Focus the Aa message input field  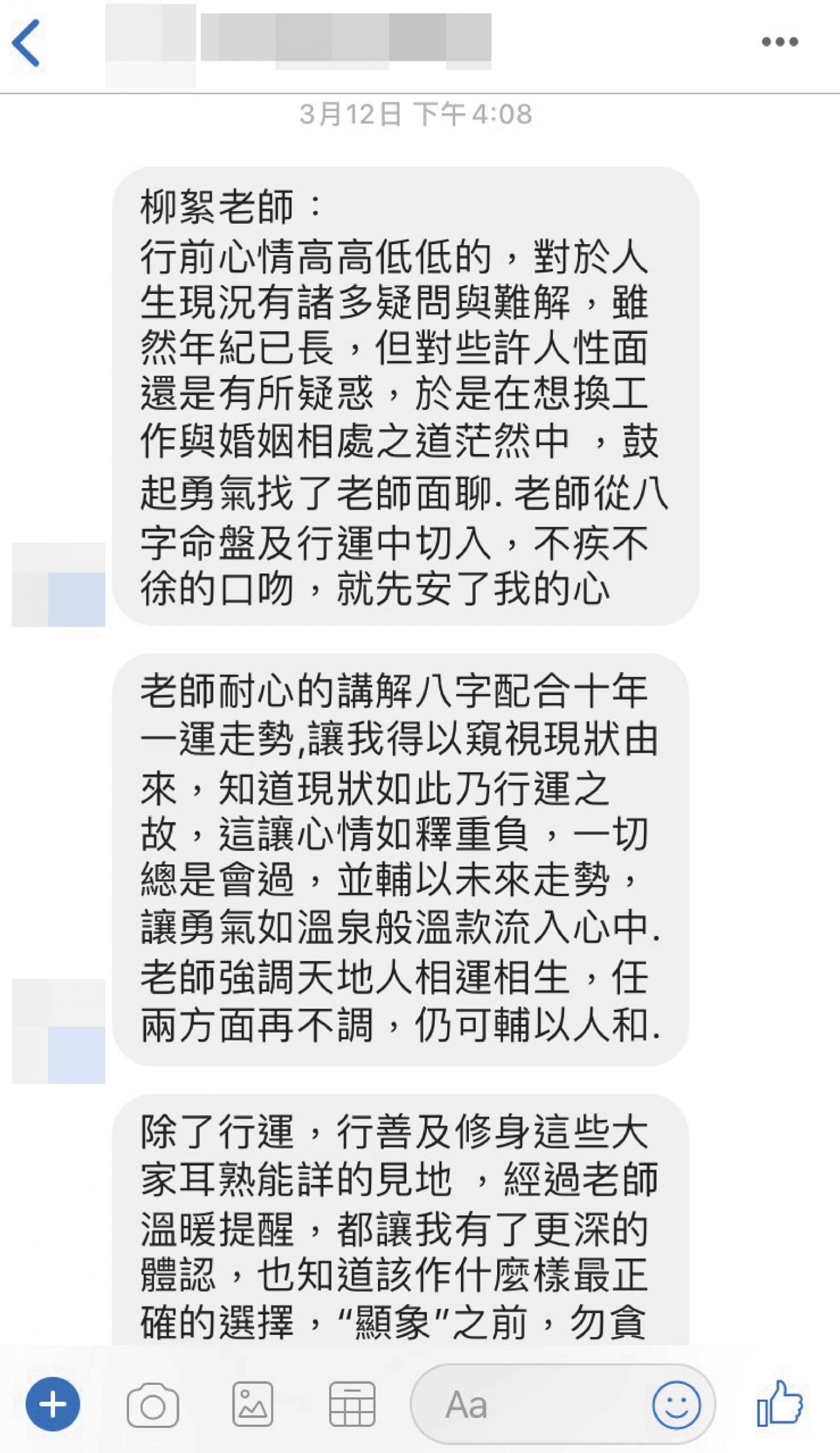(531, 1405)
